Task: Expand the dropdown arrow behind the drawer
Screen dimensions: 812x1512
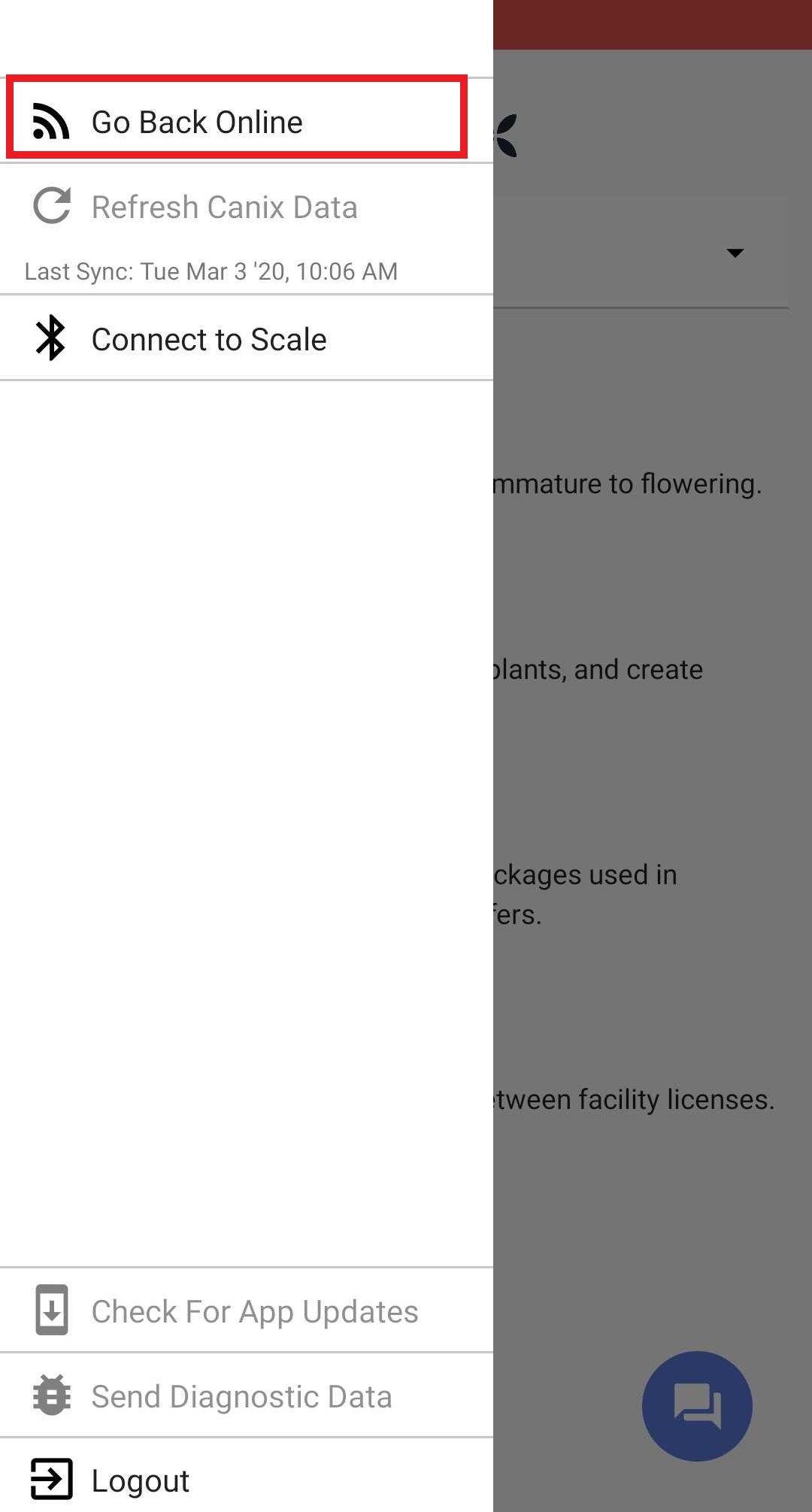Action: point(735,253)
